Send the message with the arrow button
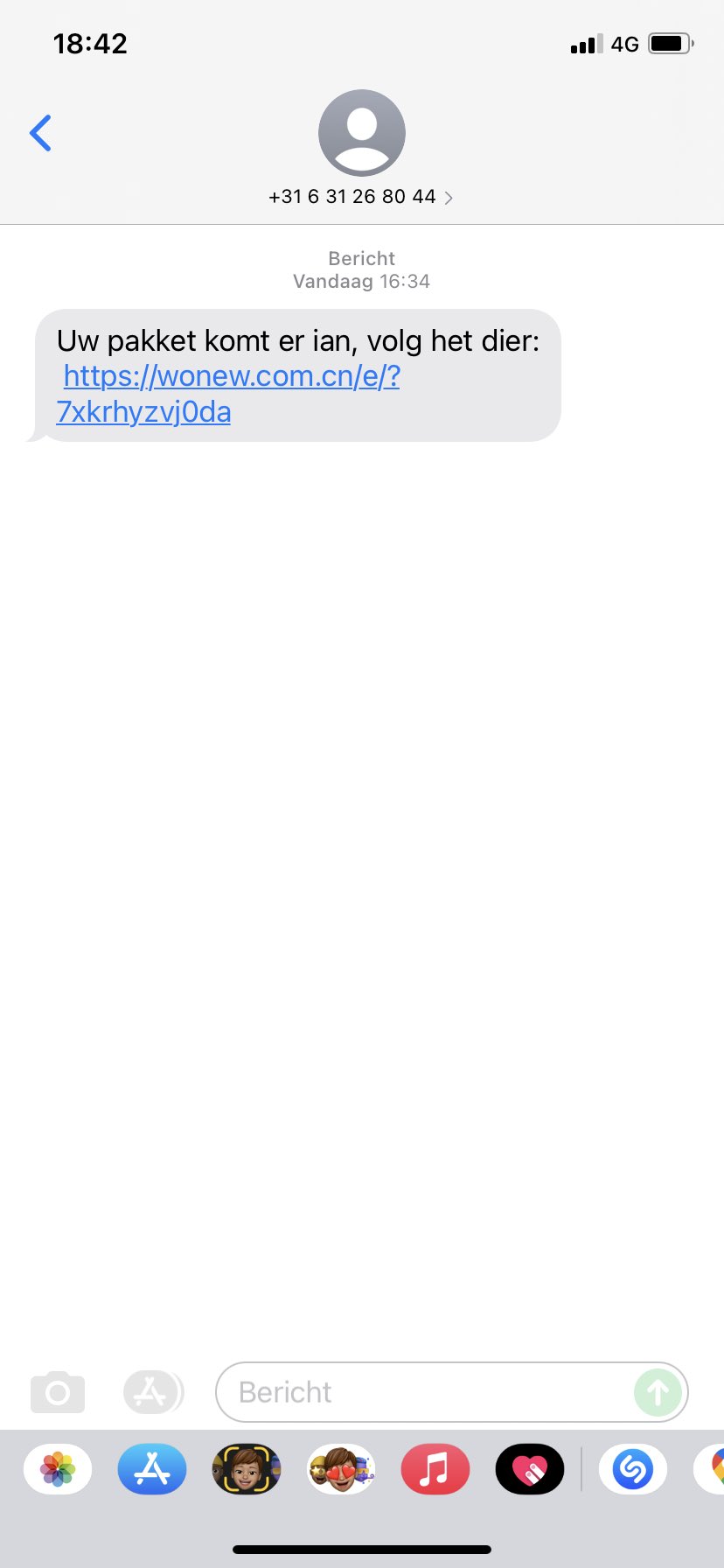This screenshot has height=1568, width=724. [x=658, y=1391]
